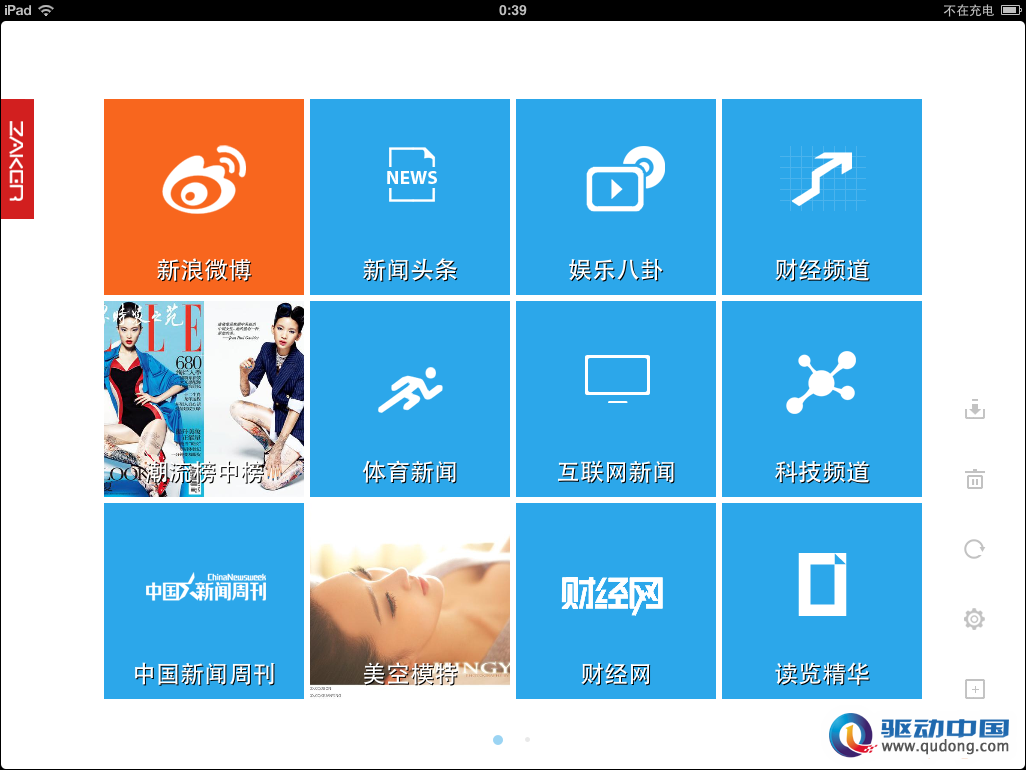Open the 新浪微博 tile
This screenshot has height=770, width=1026.
click(204, 197)
